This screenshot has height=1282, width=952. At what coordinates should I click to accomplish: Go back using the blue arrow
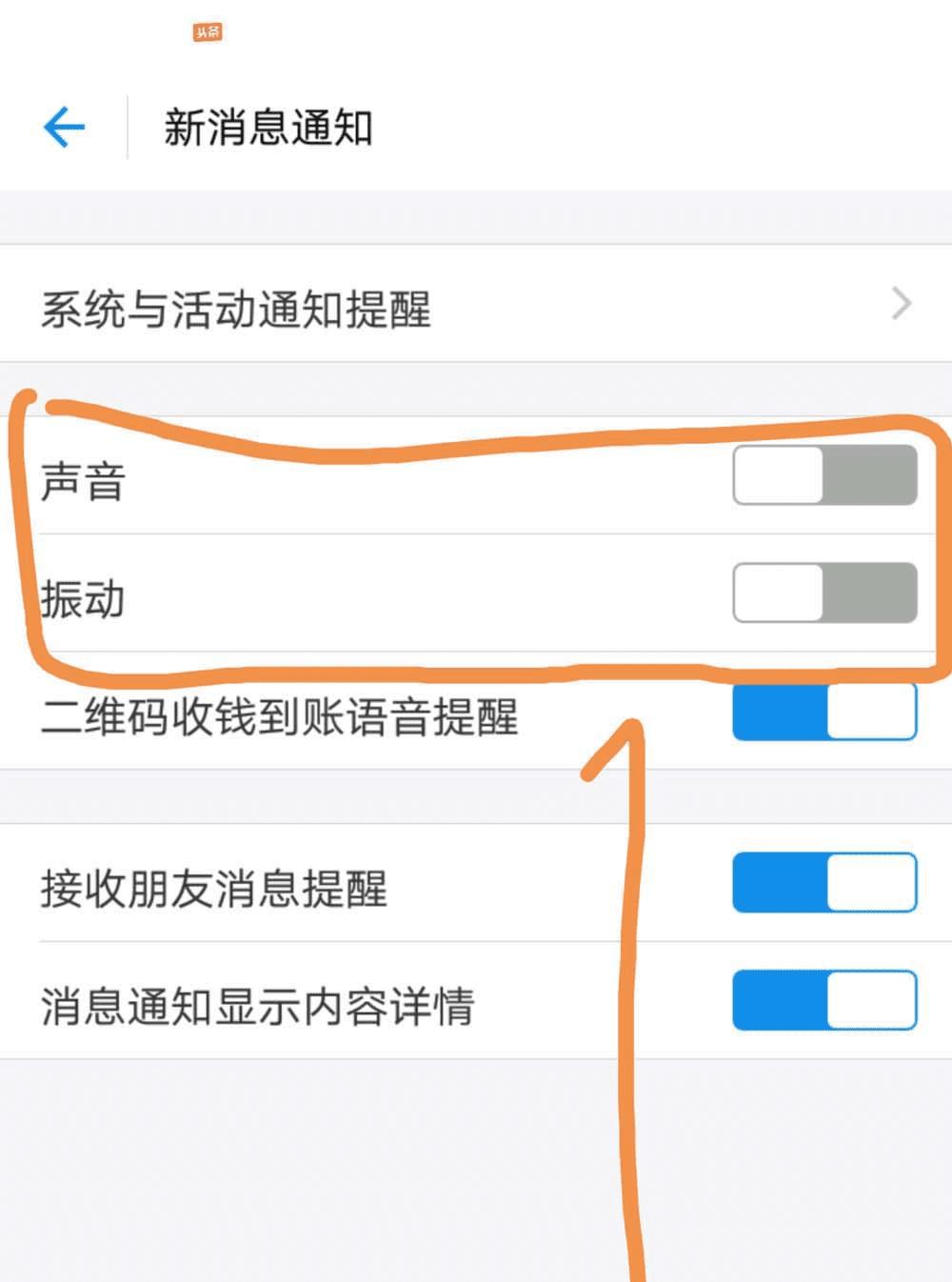pos(64,127)
